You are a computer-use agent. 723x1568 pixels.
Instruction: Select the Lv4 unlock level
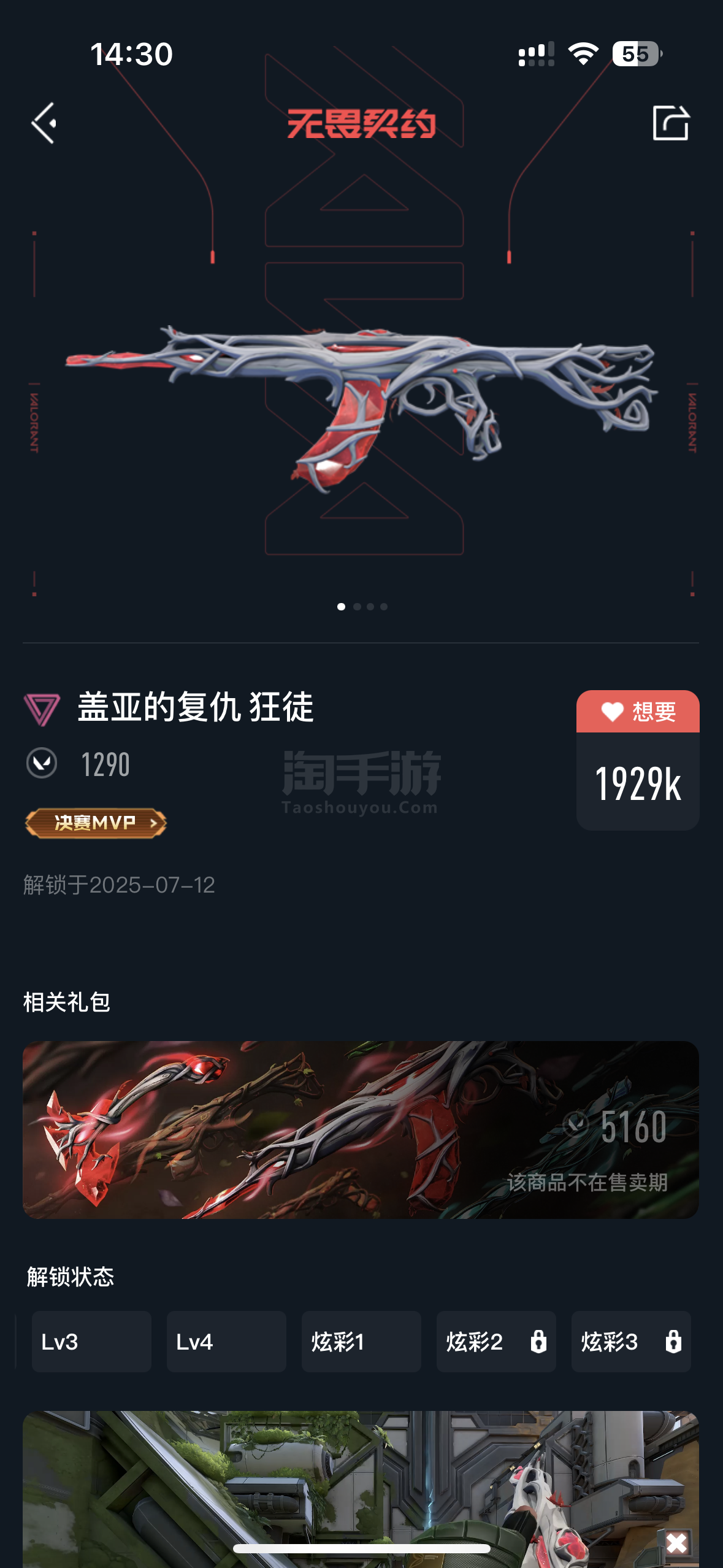(x=226, y=1342)
